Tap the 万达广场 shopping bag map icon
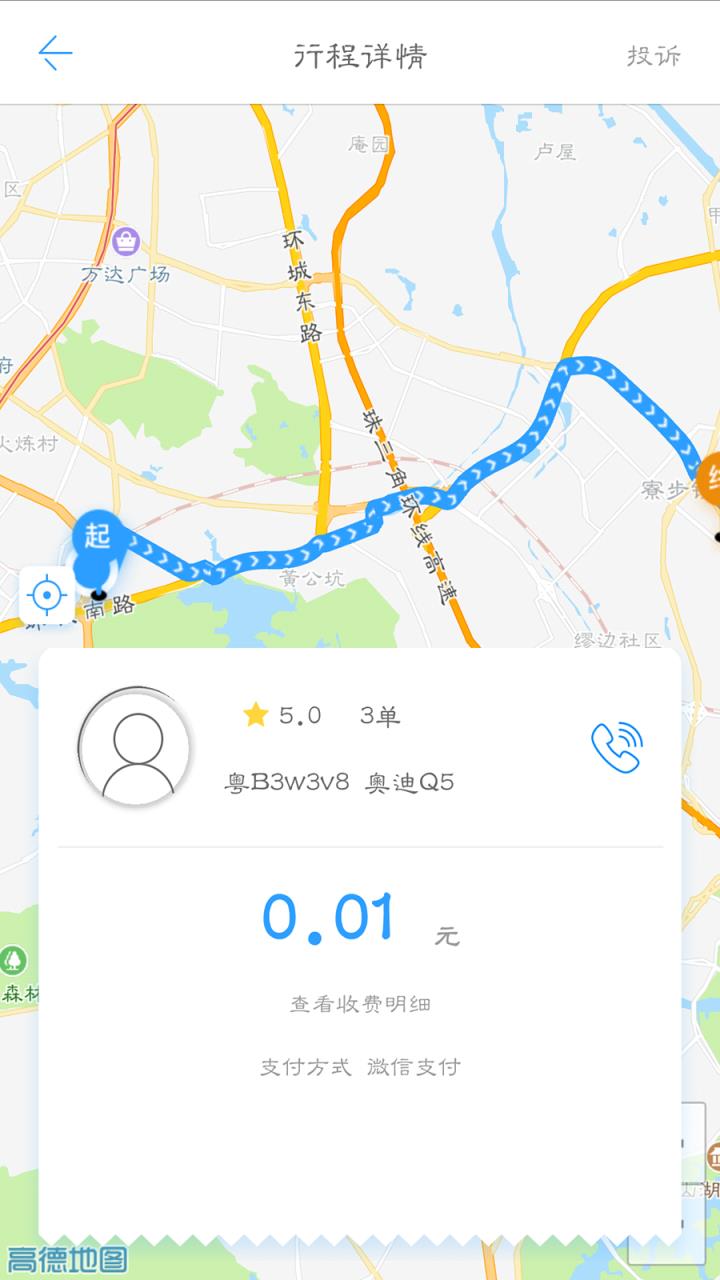The image size is (720, 1280). tap(126, 240)
